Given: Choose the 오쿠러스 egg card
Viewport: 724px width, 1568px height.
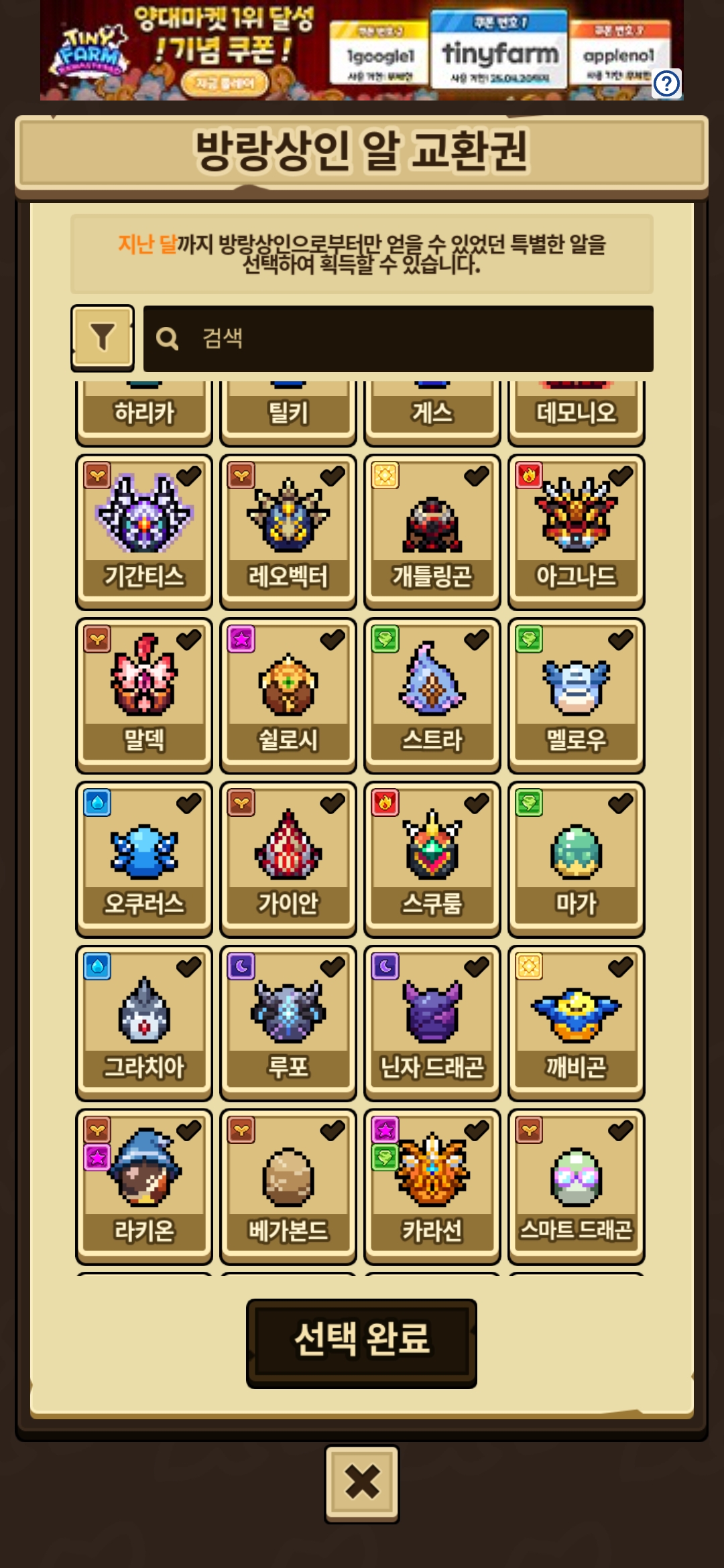Looking at the screenshot, I should click(x=144, y=858).
